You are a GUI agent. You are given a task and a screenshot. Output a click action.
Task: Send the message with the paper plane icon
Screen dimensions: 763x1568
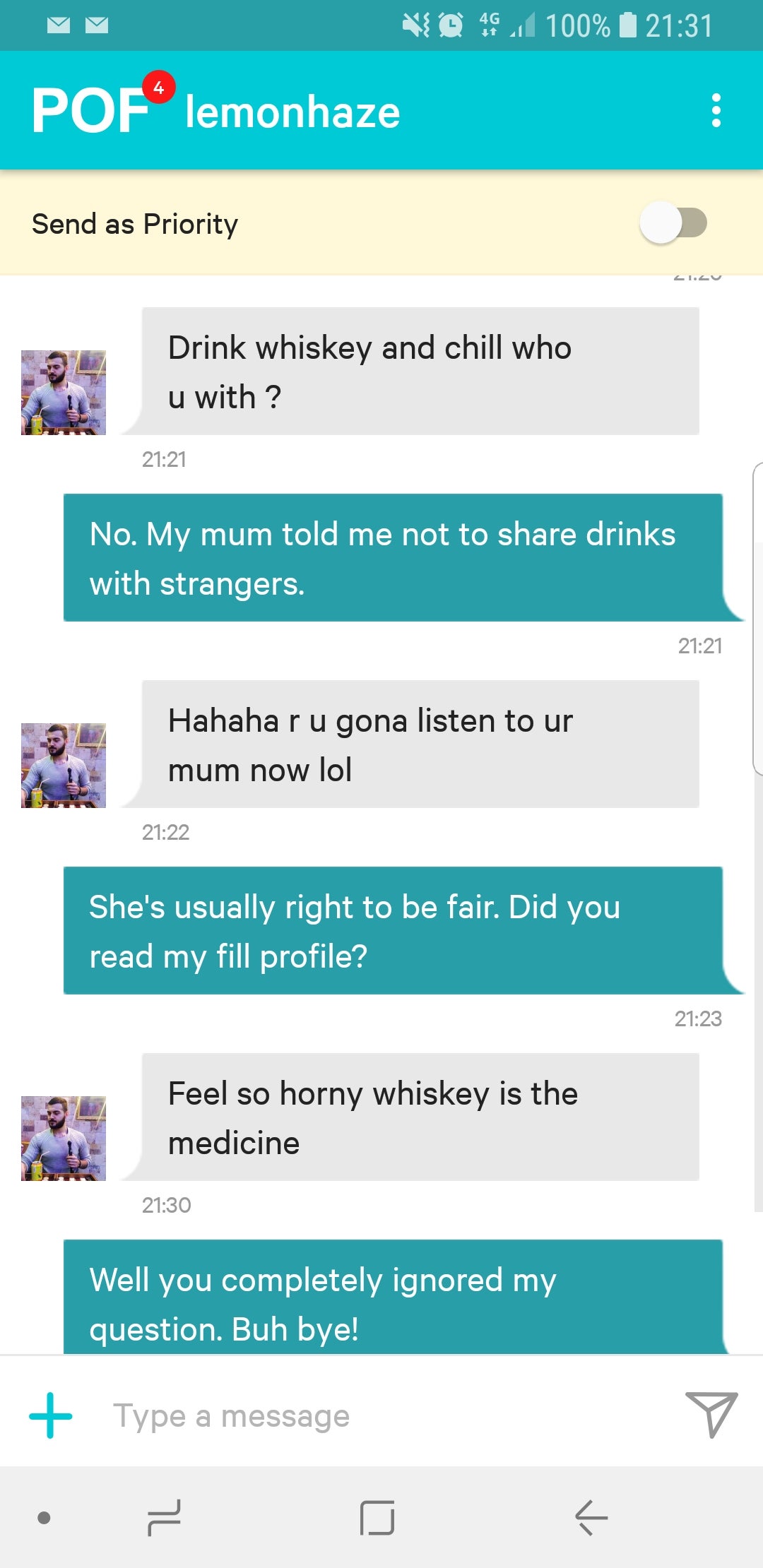711,1415
